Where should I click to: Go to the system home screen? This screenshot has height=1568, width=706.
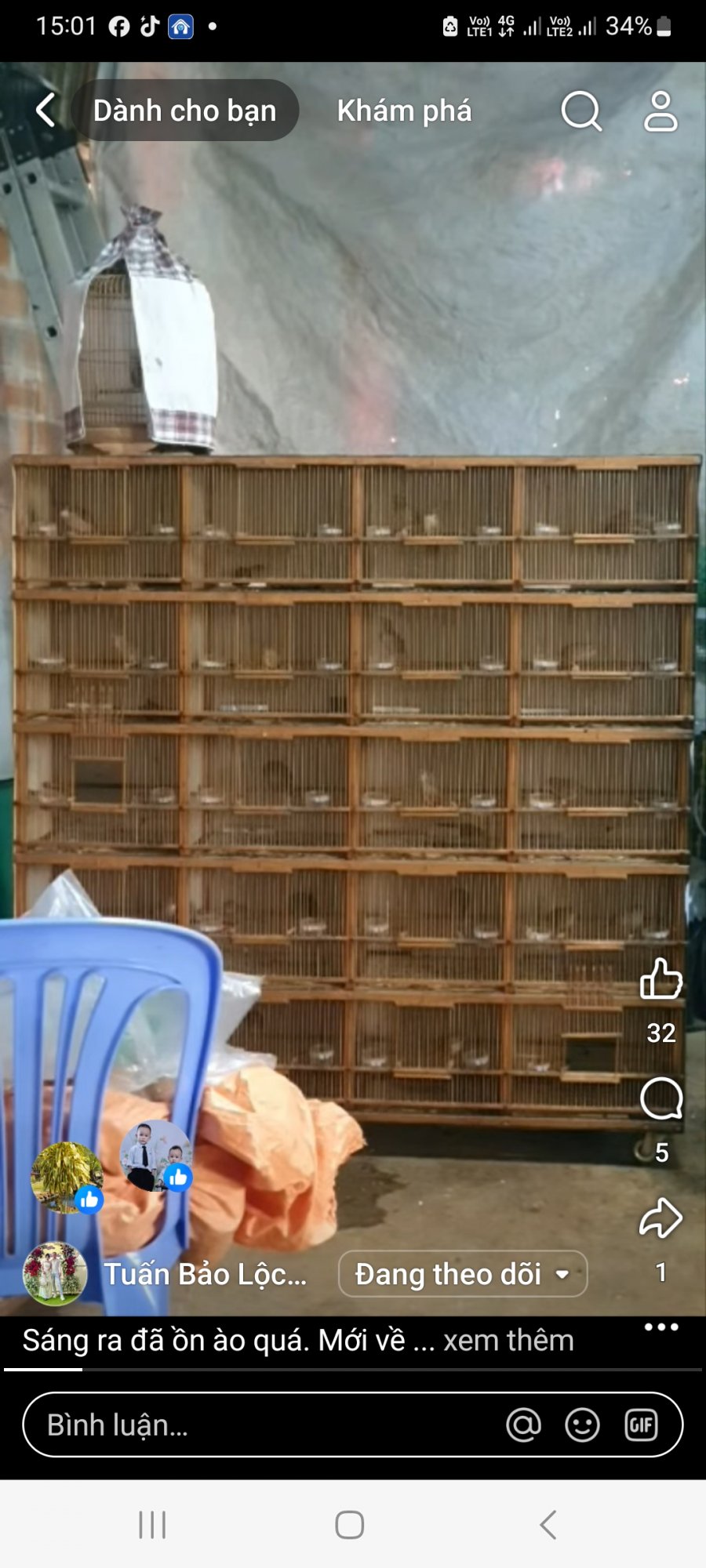350,1525
